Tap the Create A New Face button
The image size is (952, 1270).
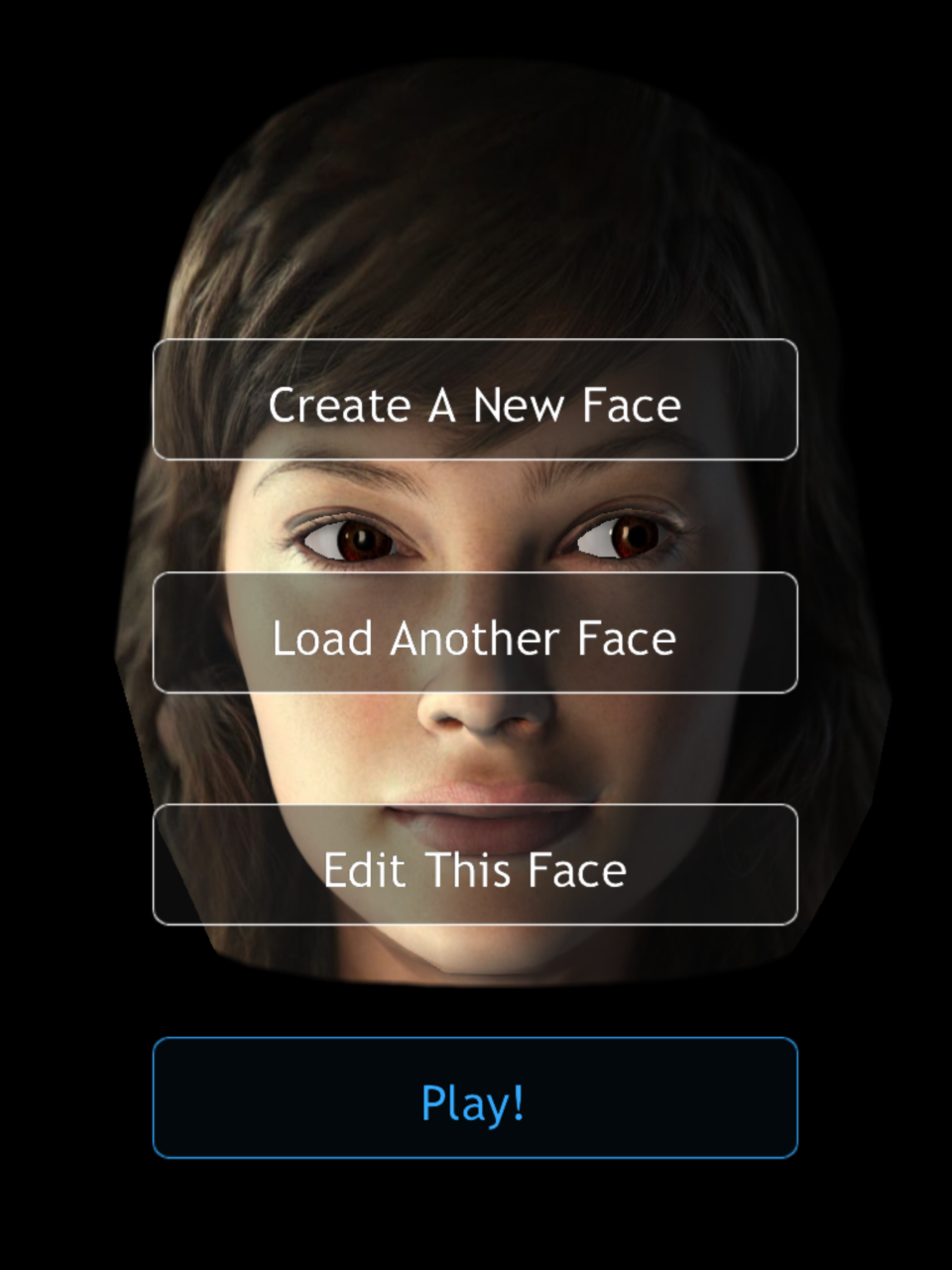point(475,400)
